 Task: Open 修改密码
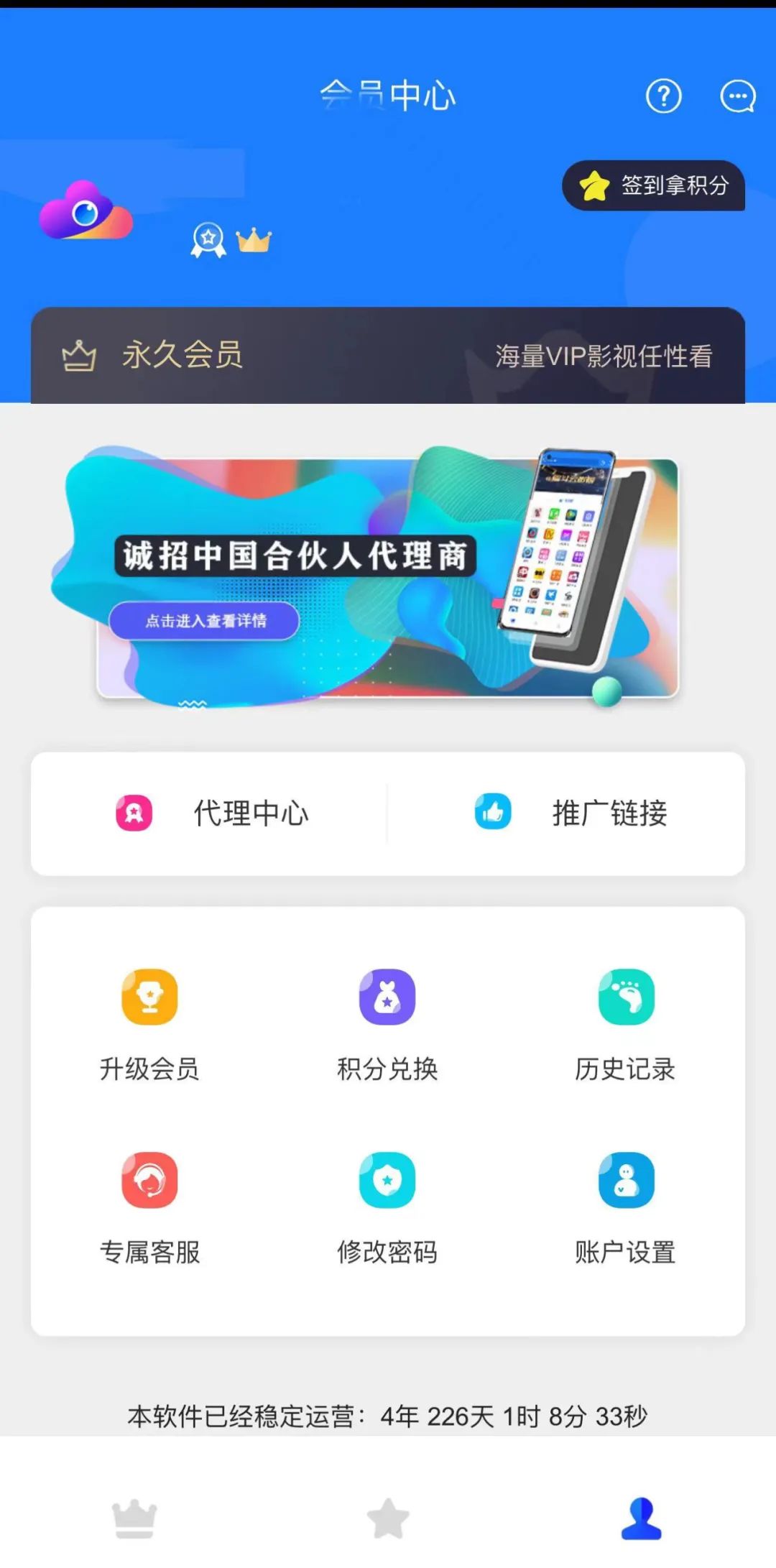(387, 1207)
